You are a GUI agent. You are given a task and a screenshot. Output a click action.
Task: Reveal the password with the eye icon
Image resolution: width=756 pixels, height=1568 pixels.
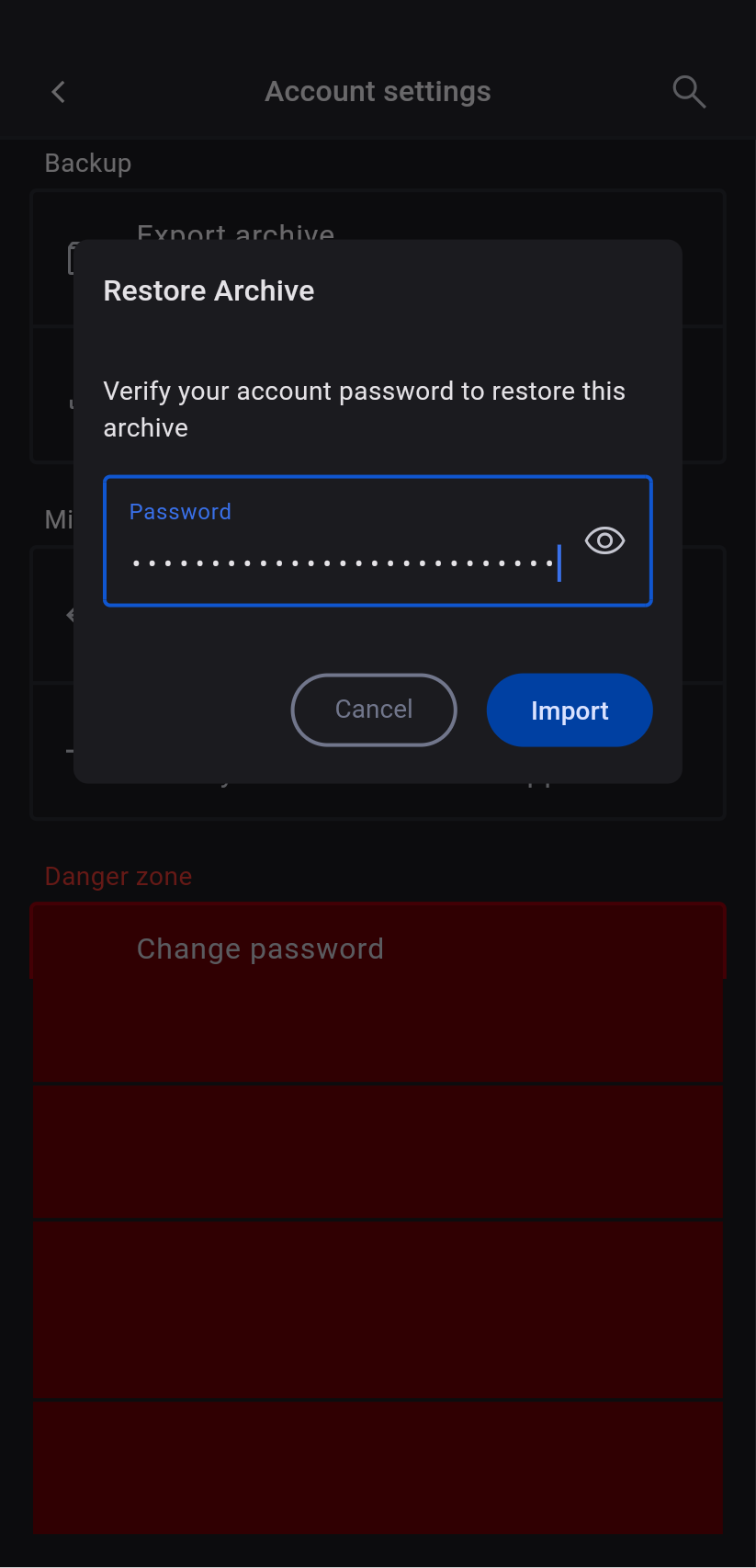[x=604, y=540]
